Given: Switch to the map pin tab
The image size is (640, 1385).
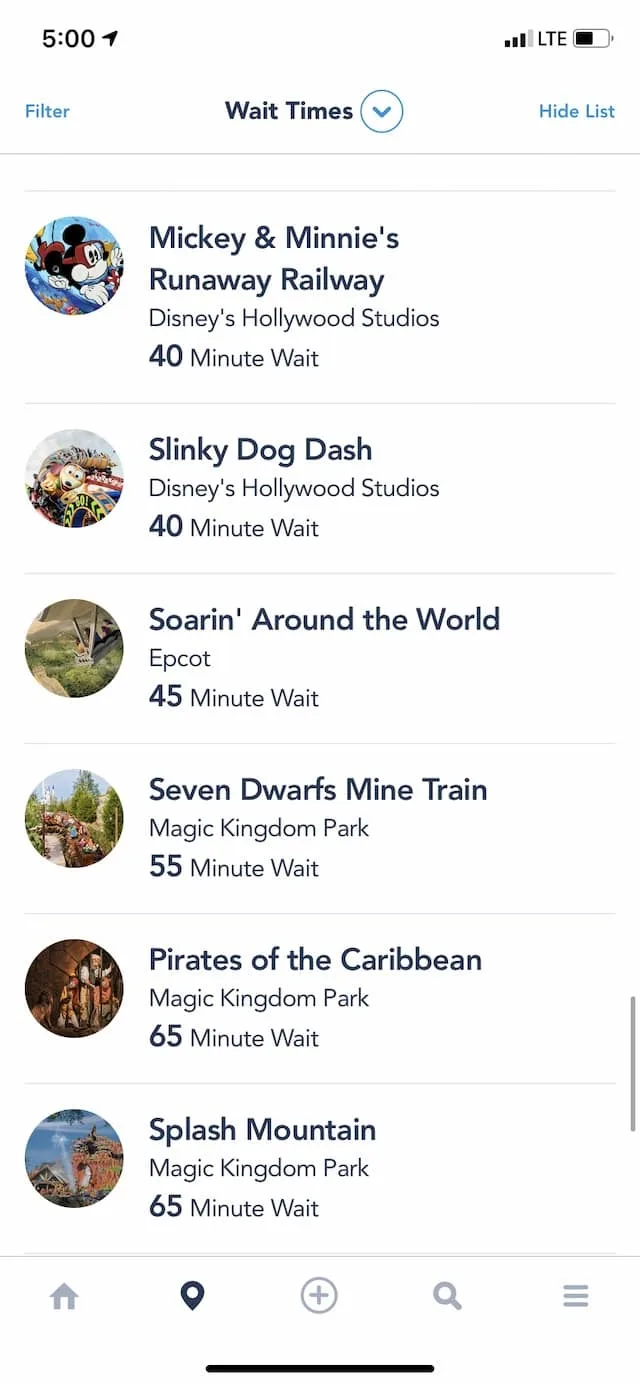Looking at the screenshot, I should tap(192, 1297).
